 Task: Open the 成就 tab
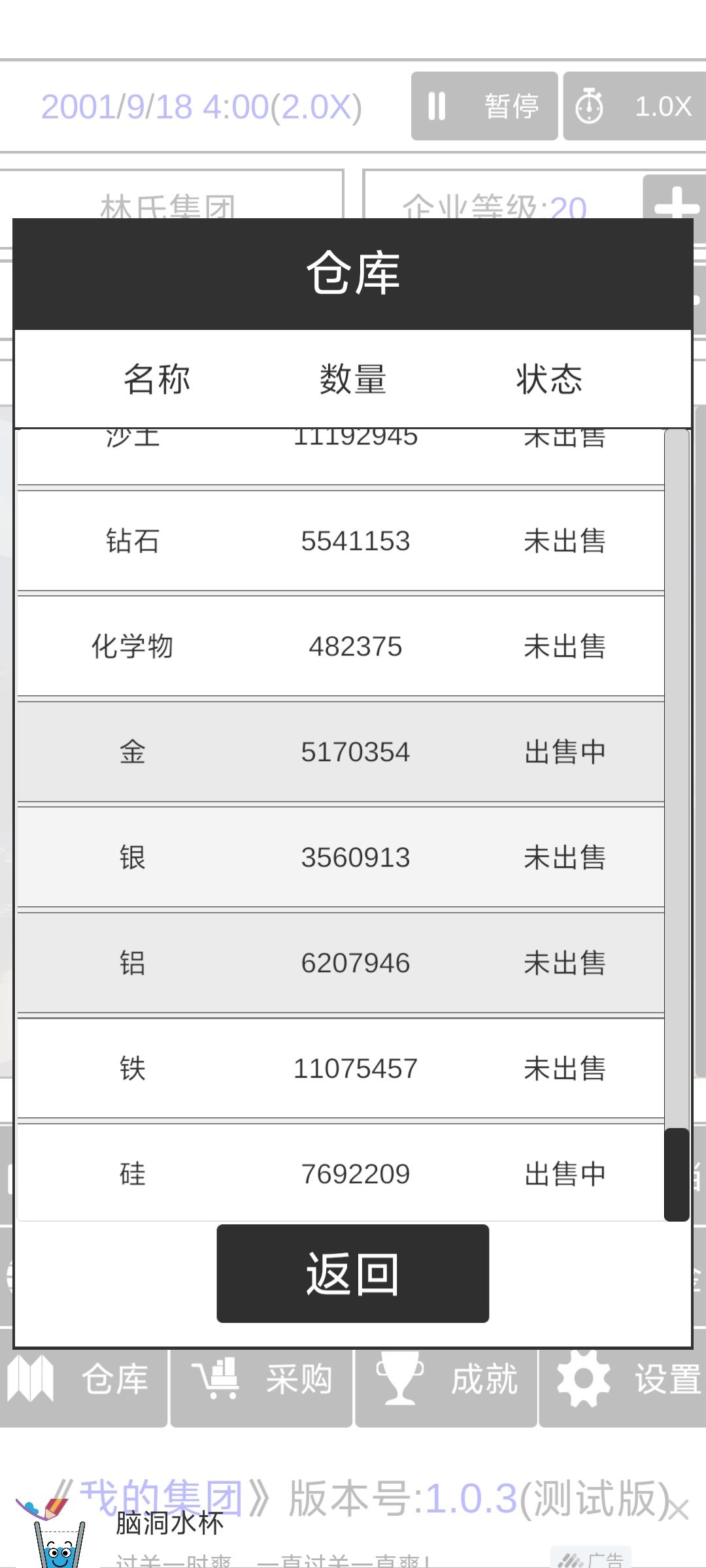coord(446,1379)
